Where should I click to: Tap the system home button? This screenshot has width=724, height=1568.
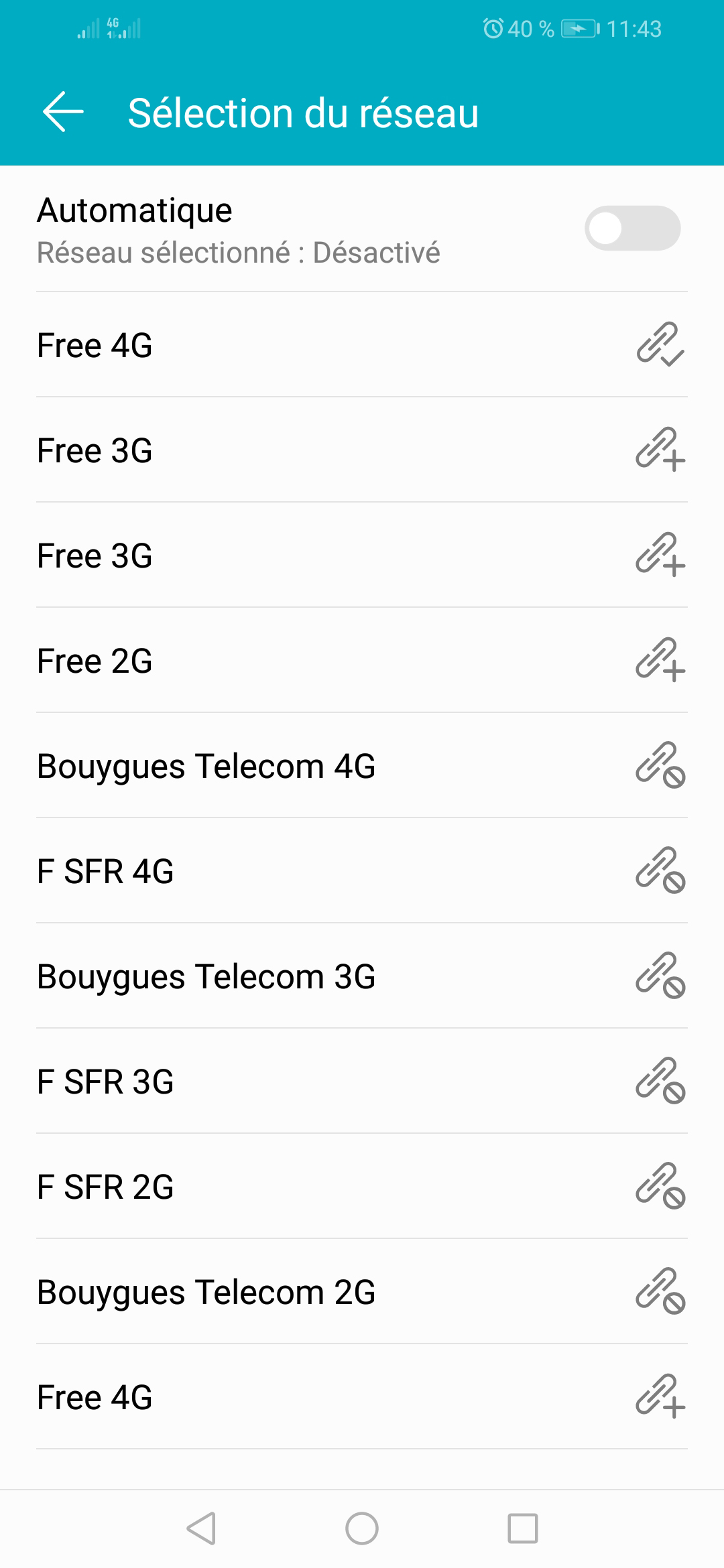(x=362, y=1528)
